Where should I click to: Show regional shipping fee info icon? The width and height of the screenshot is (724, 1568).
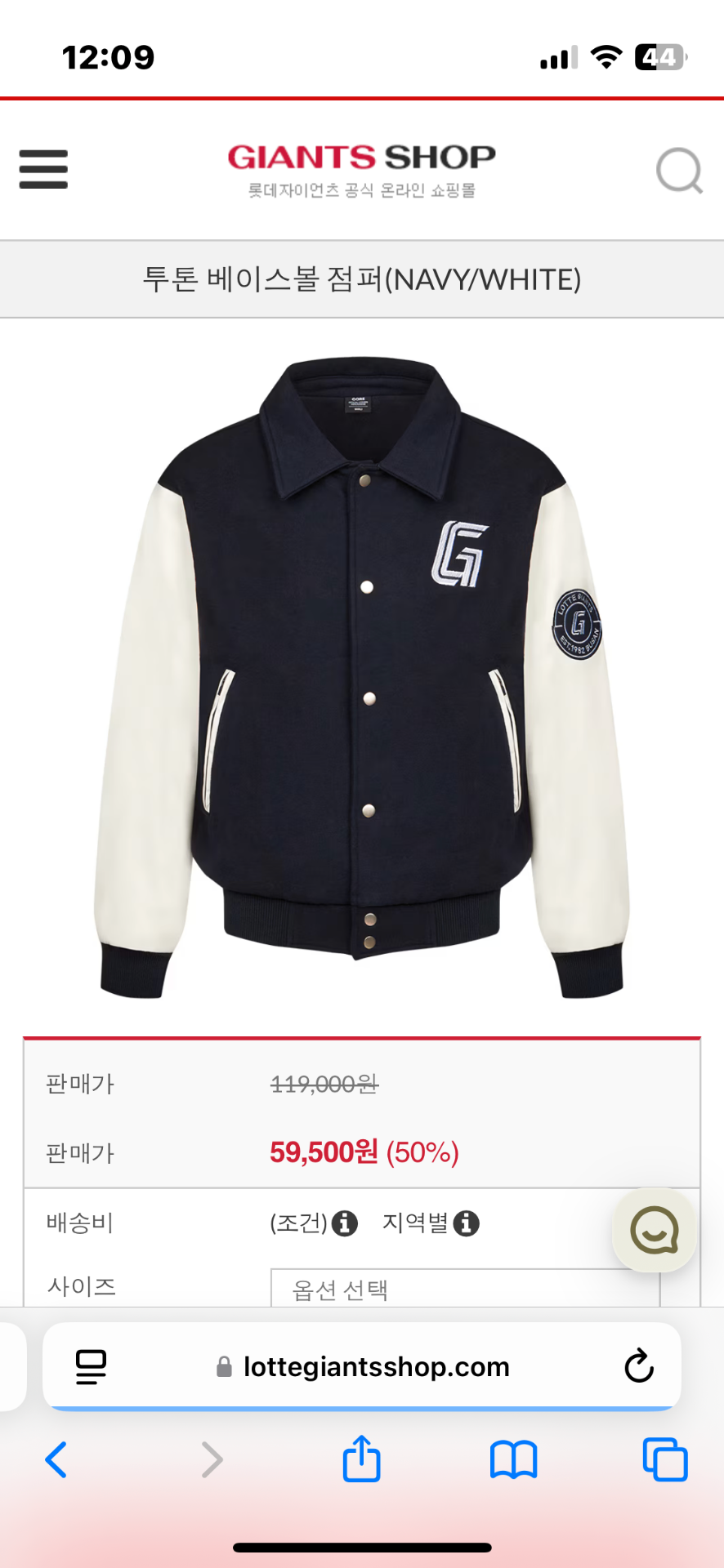pos(467,1223)
